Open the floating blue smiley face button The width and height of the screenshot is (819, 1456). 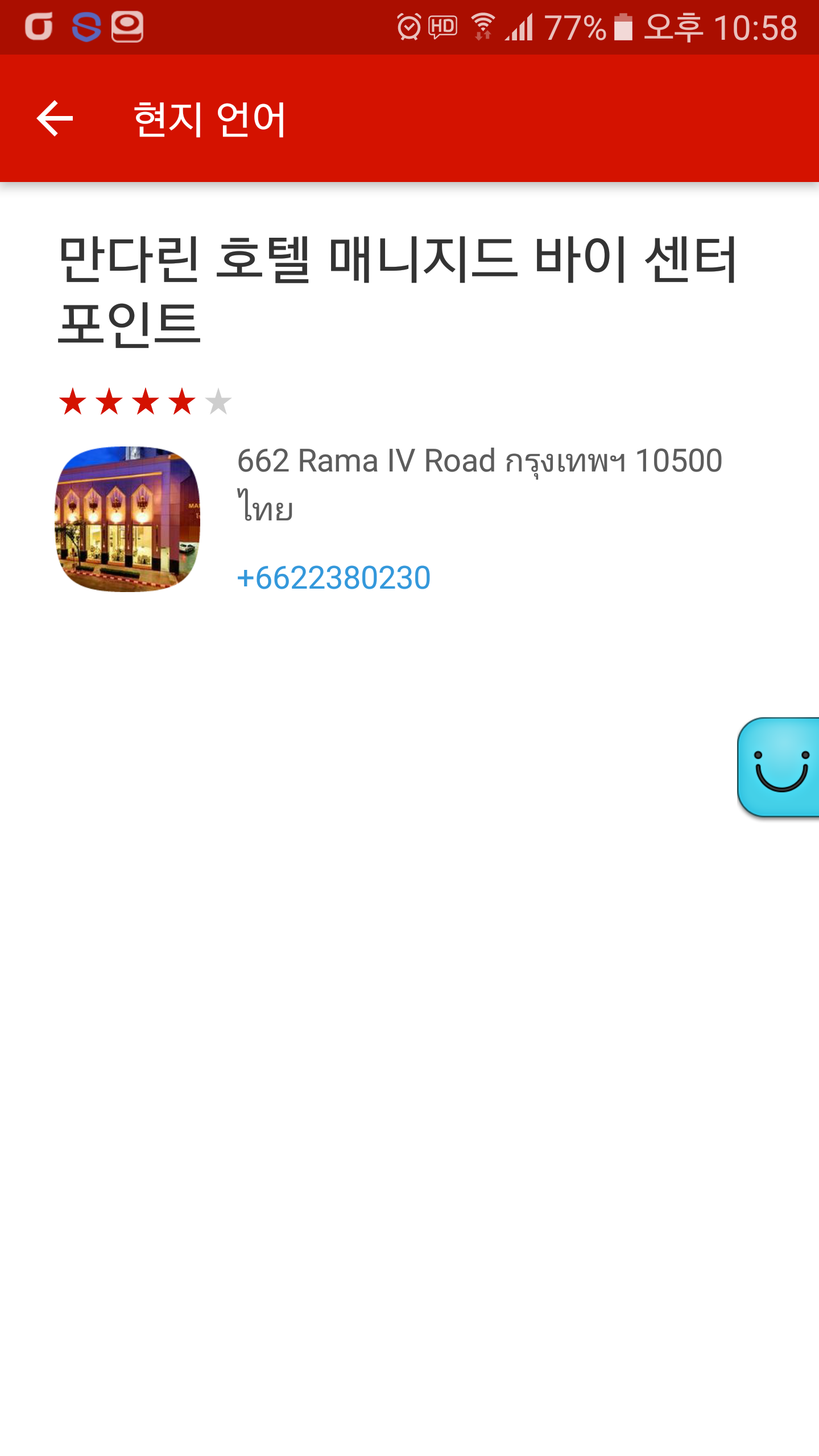pyautogui.click(x=779, y=767)
